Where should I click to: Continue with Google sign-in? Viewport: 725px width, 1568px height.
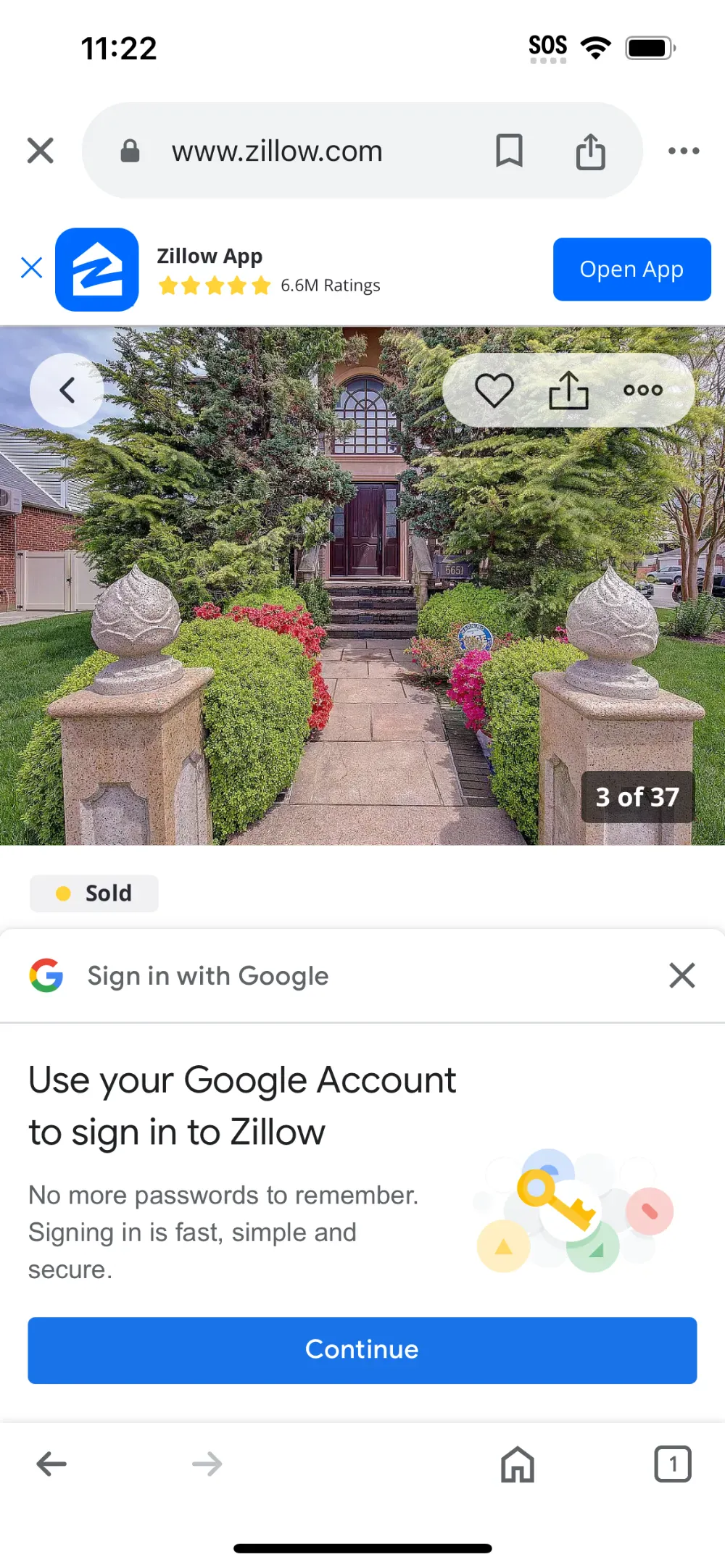(362, 1350)
